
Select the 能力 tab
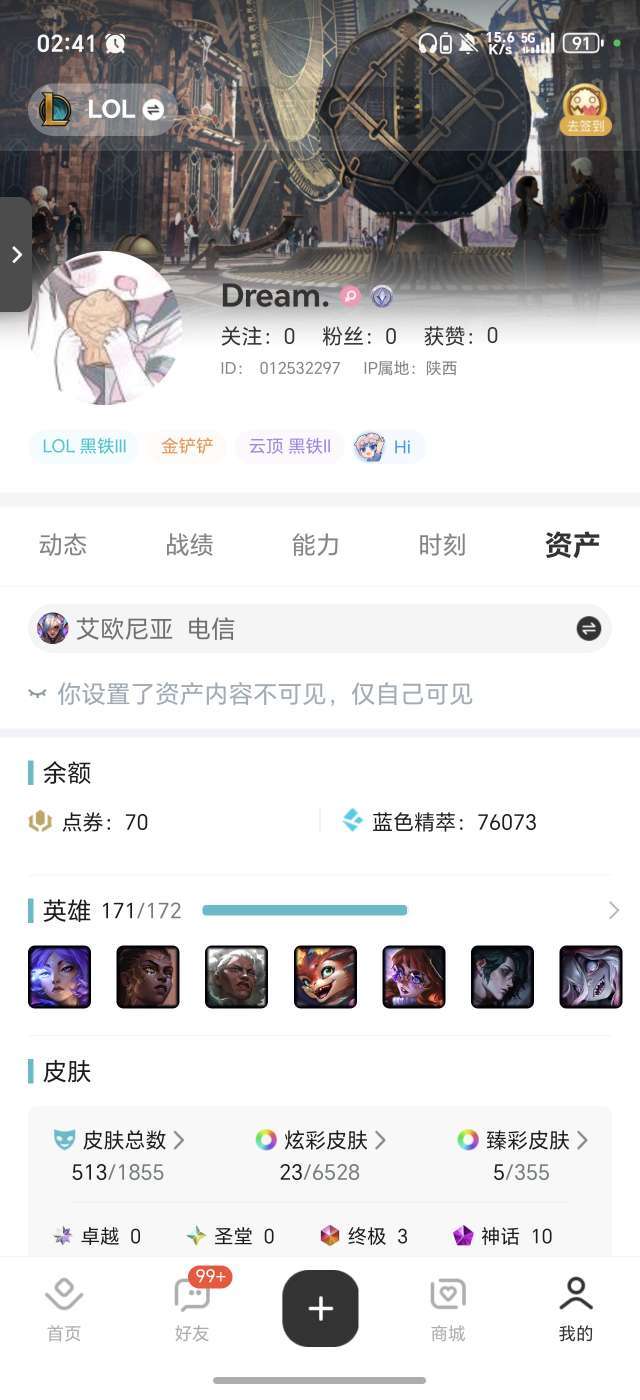coord(315,545)
